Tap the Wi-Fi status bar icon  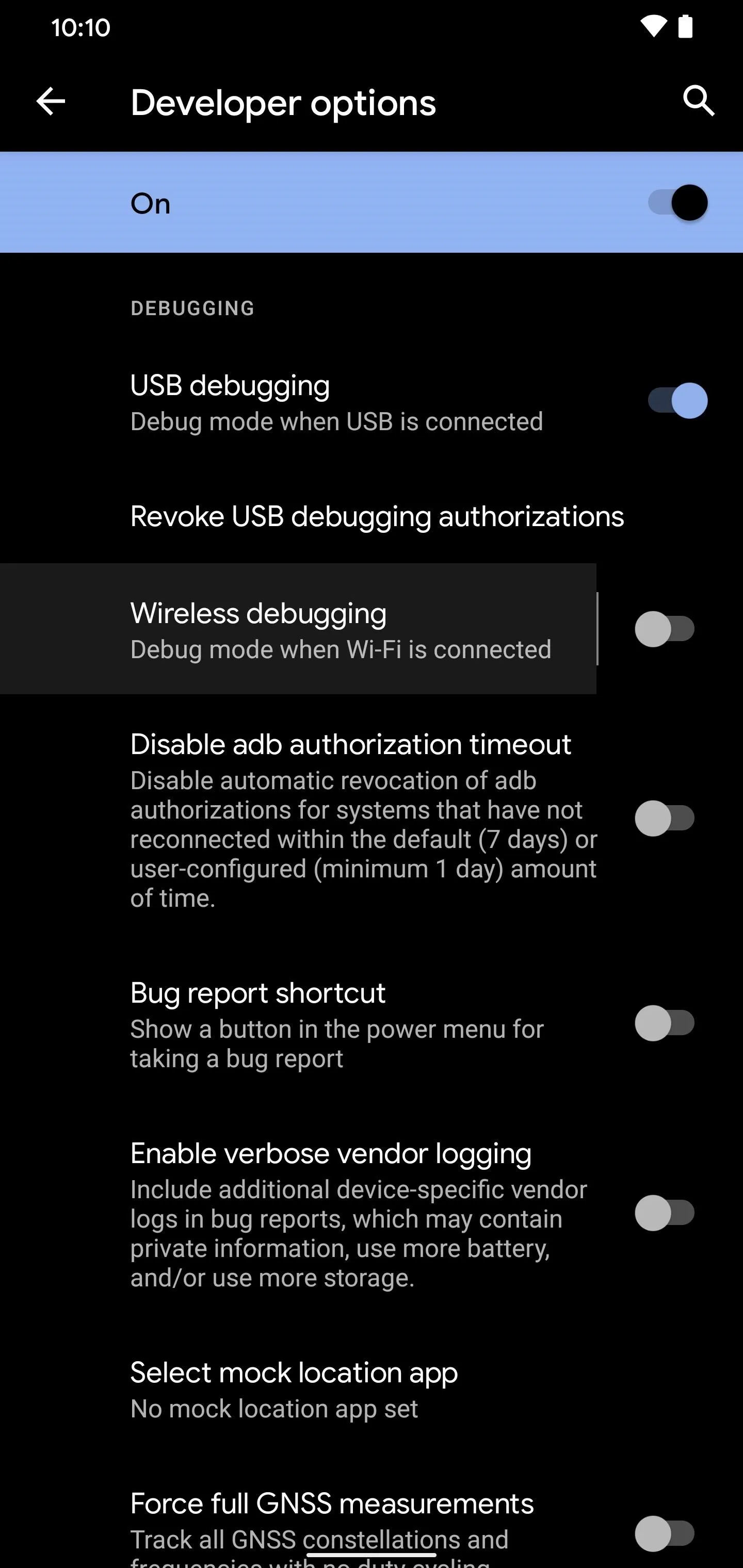(652, 27)
